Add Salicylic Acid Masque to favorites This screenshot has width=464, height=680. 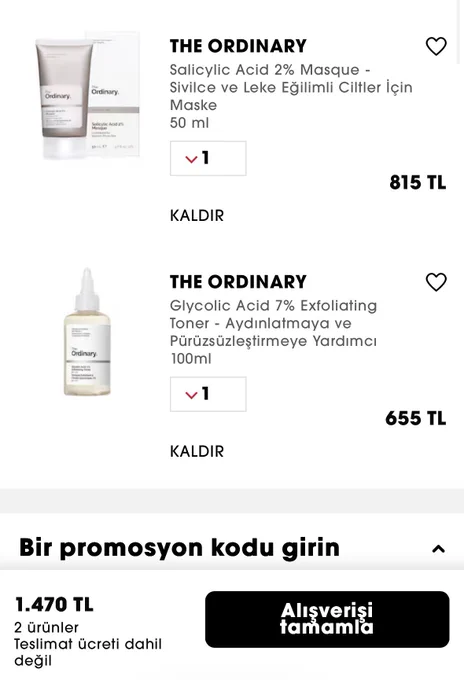(x=436, y=46)
